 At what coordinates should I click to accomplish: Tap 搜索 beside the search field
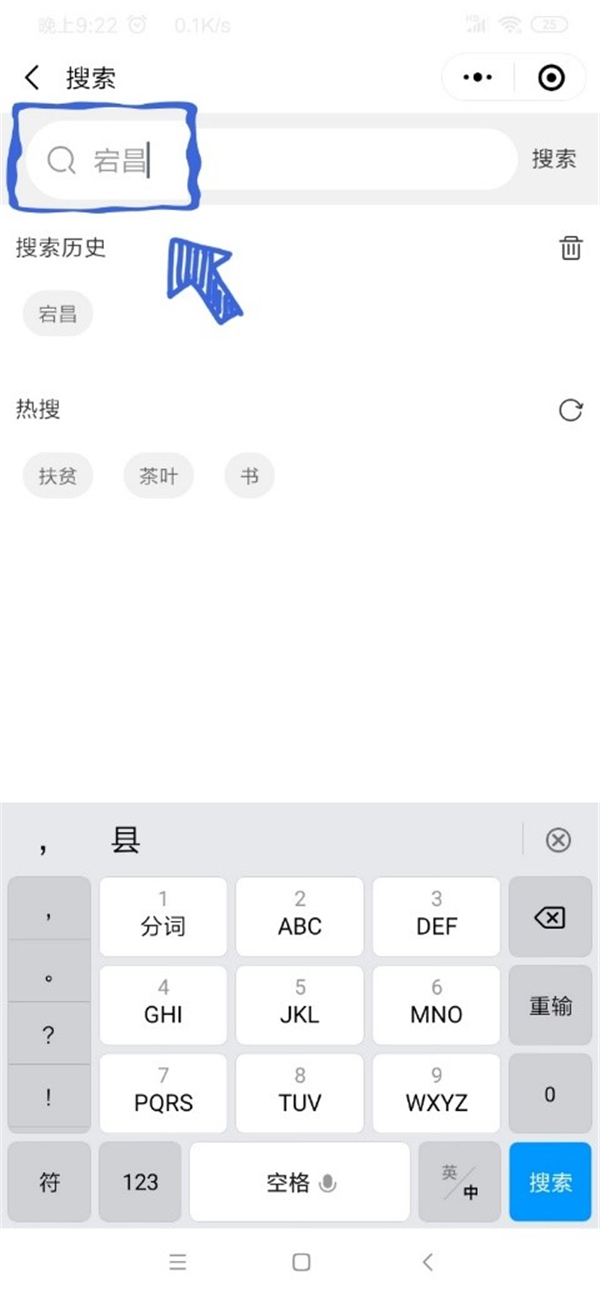pyautogui.click(x=553, y=159)
